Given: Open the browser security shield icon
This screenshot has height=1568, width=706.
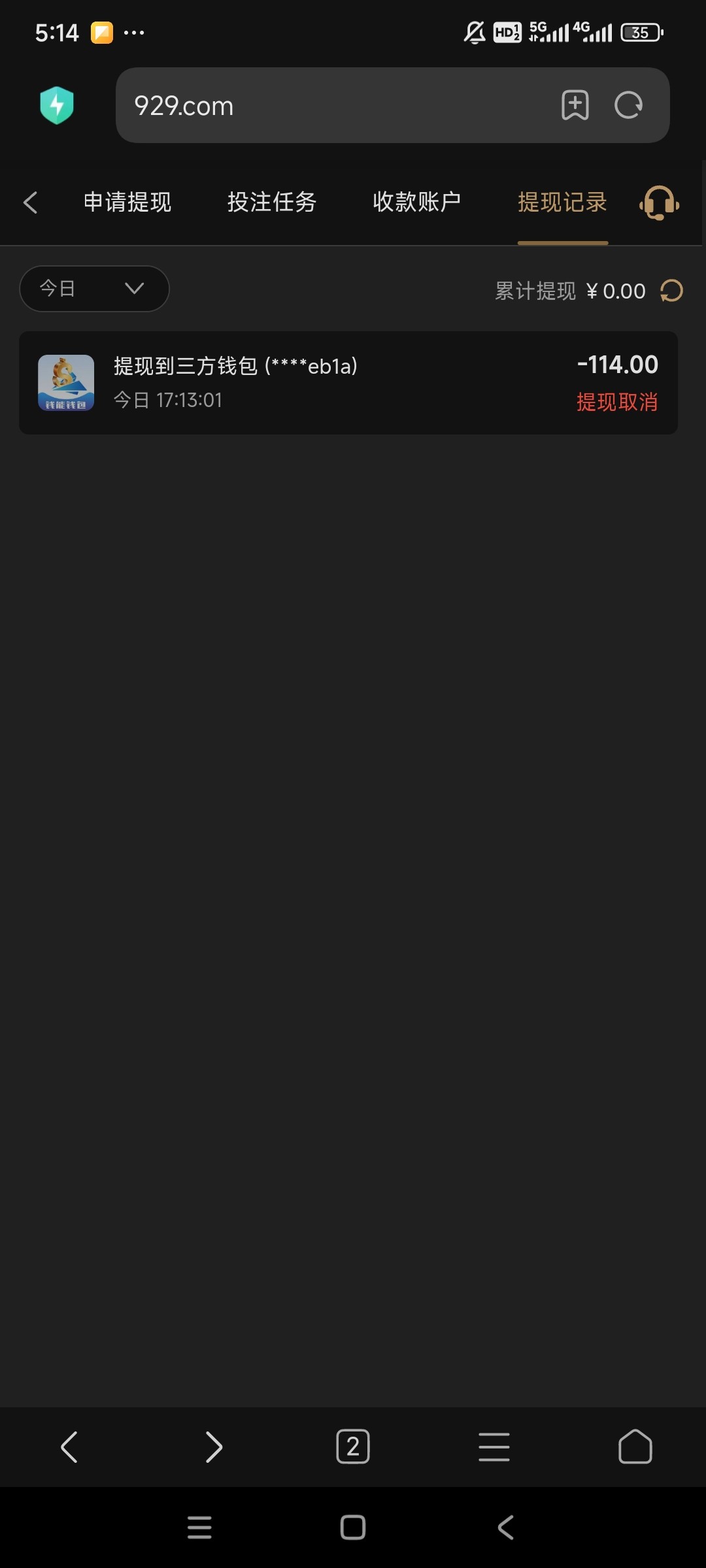Looking at the screenshot, I should click(57, 105).
